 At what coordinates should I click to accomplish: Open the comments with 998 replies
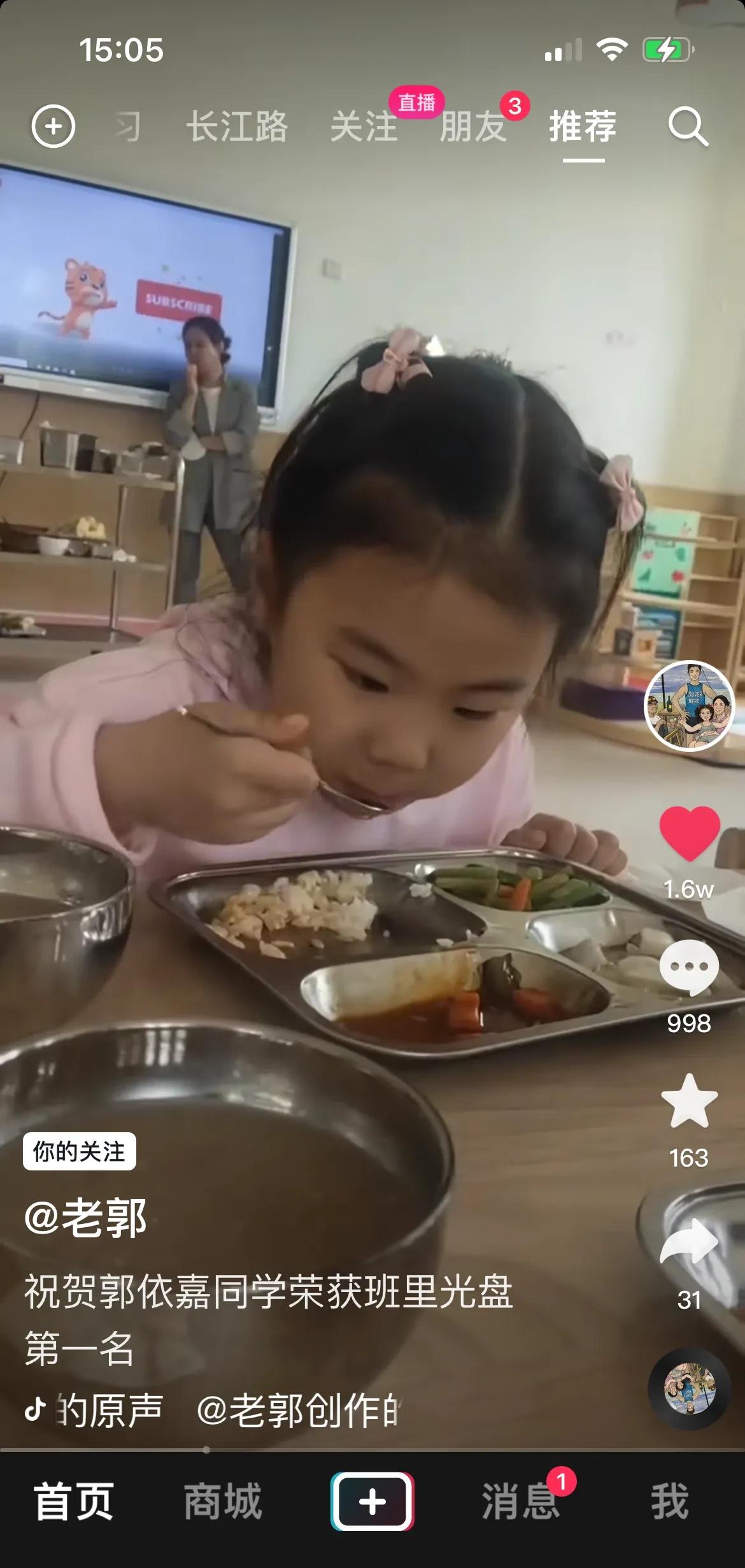click(x=689, y=967)
